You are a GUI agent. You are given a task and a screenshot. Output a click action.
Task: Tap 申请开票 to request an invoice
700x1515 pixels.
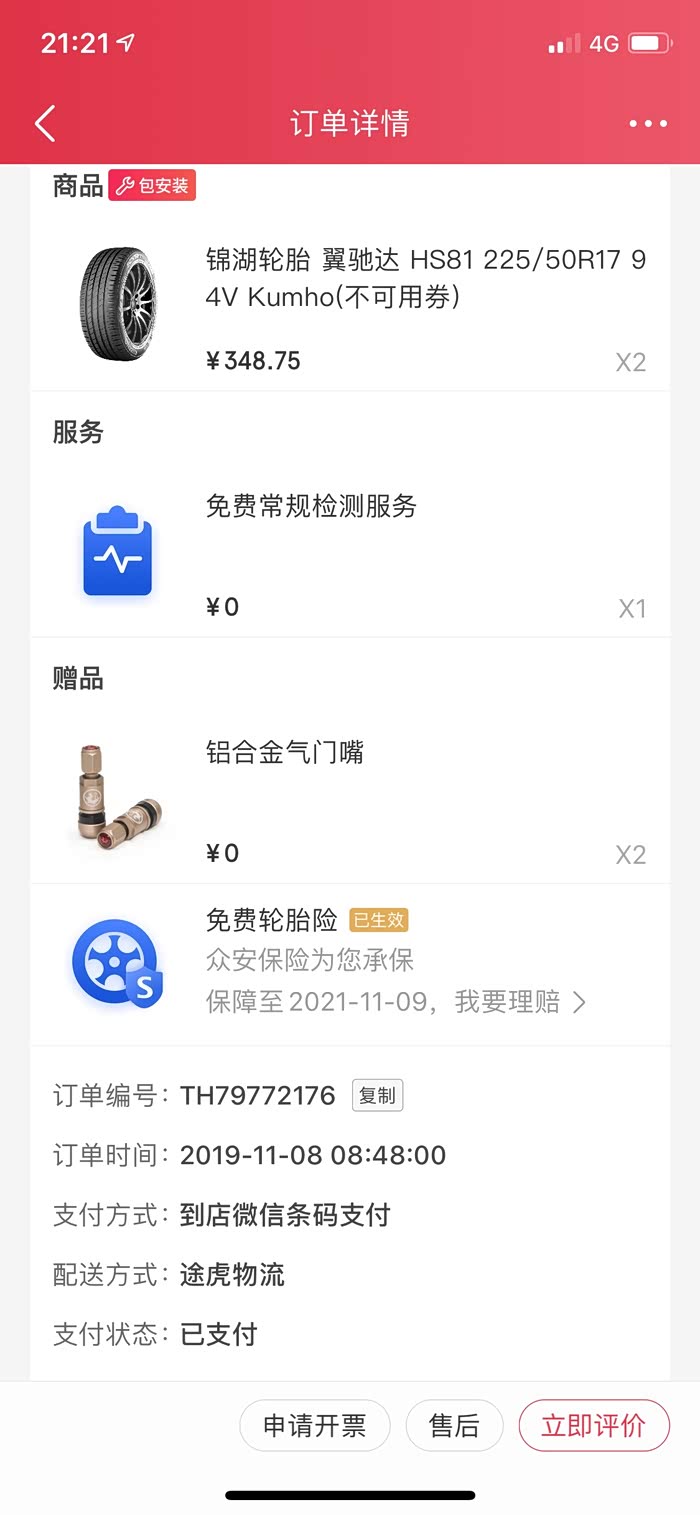tap(314, 1425)
